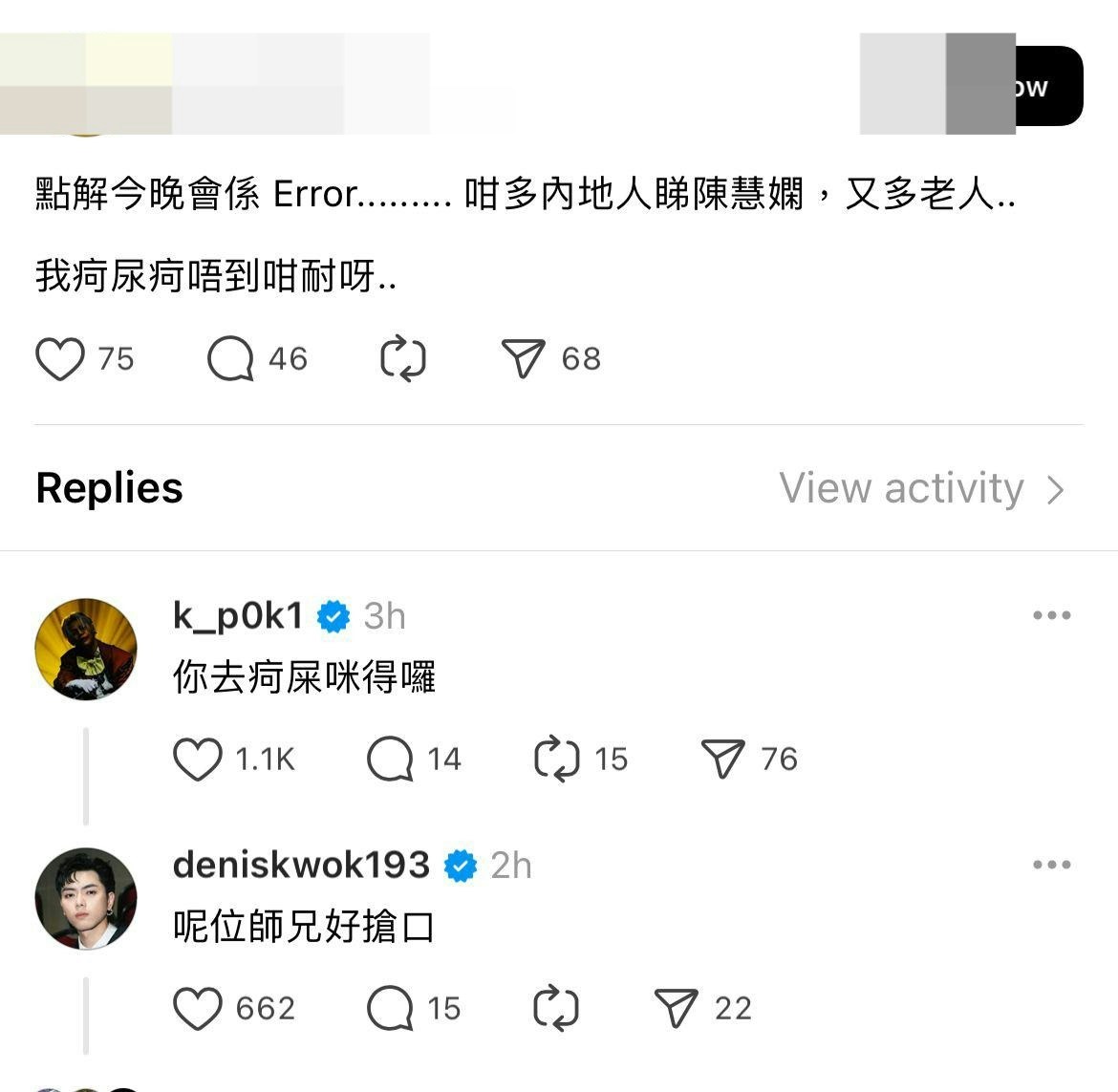Screen dimensions: 1118x1092
Task: Open View activity
Action: (921, 488)
